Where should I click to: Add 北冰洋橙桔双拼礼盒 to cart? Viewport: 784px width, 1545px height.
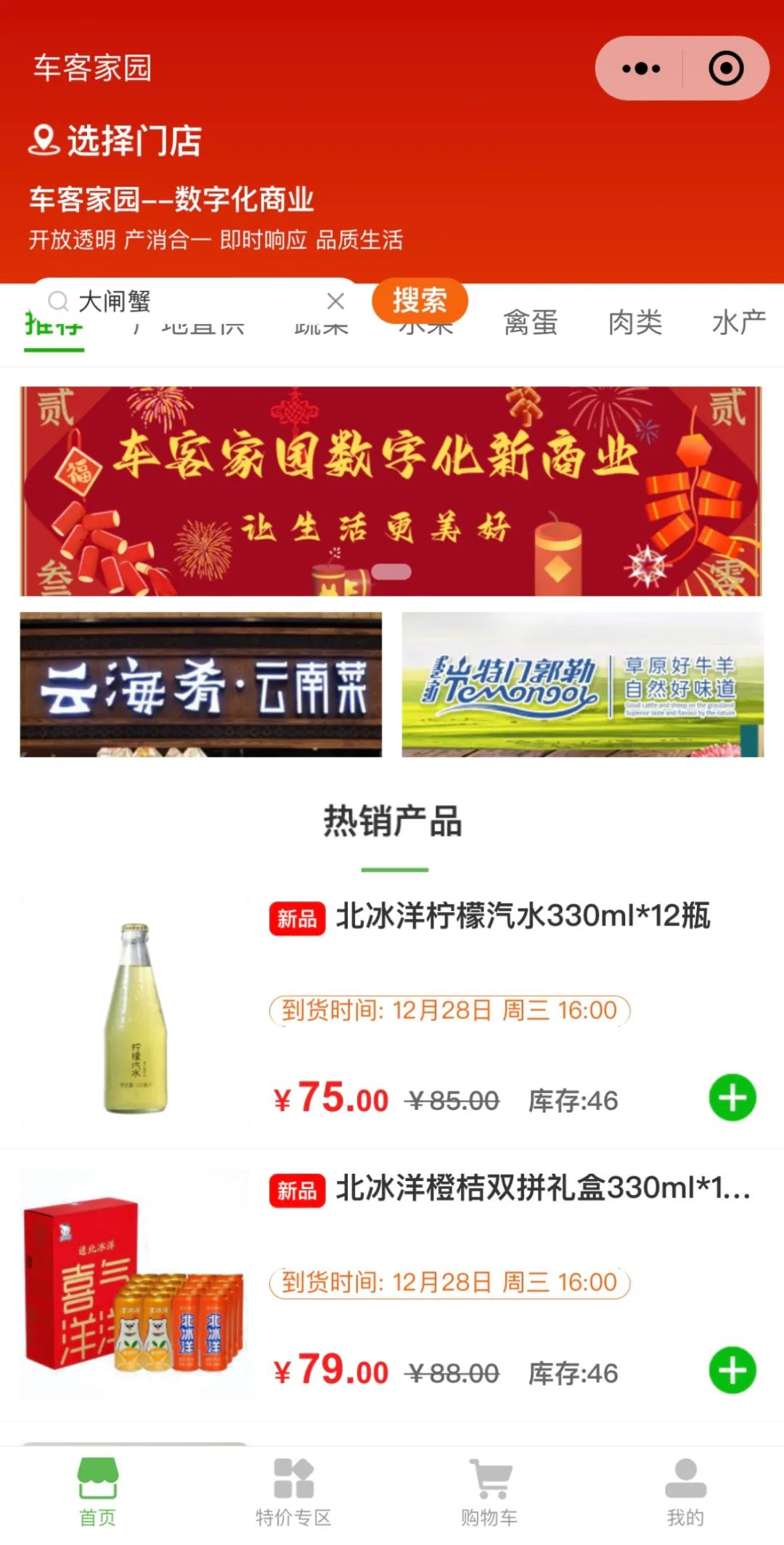[x=732, y=1370]
